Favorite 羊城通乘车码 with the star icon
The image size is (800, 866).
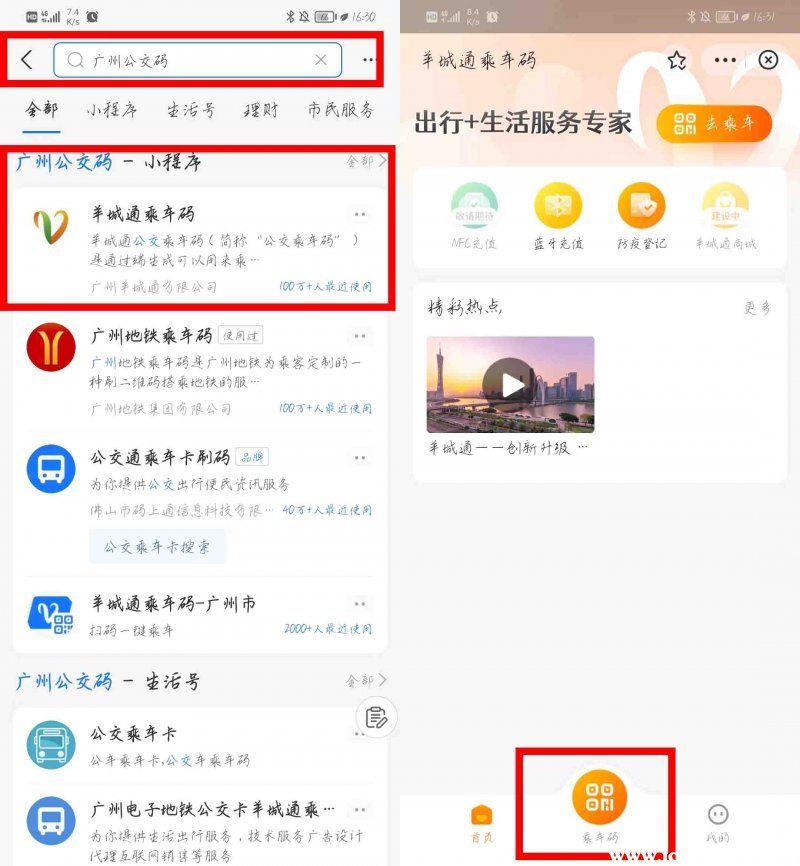point(677,61)
